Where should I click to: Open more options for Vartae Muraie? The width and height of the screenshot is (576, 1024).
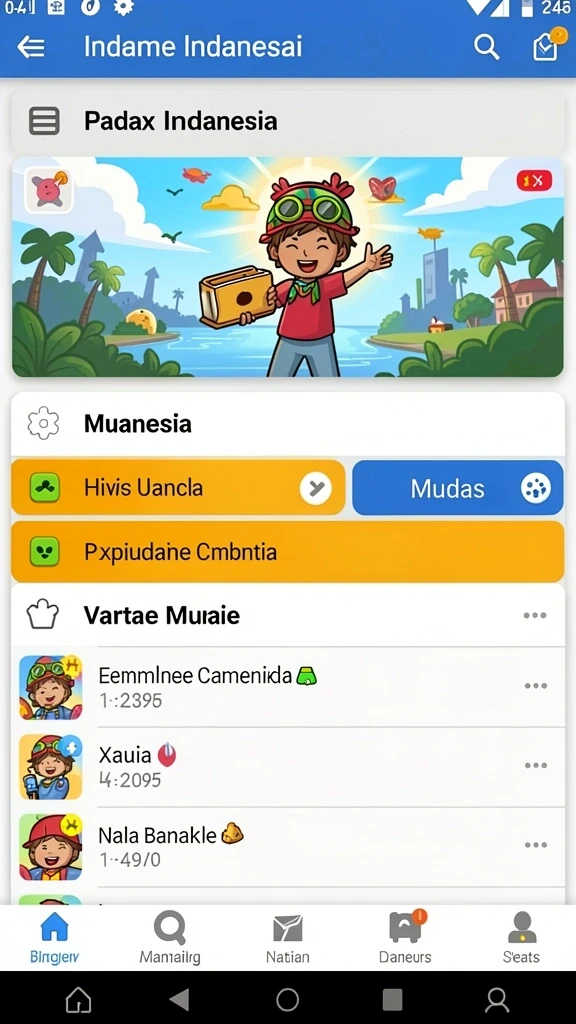click(x=535, y=615)
